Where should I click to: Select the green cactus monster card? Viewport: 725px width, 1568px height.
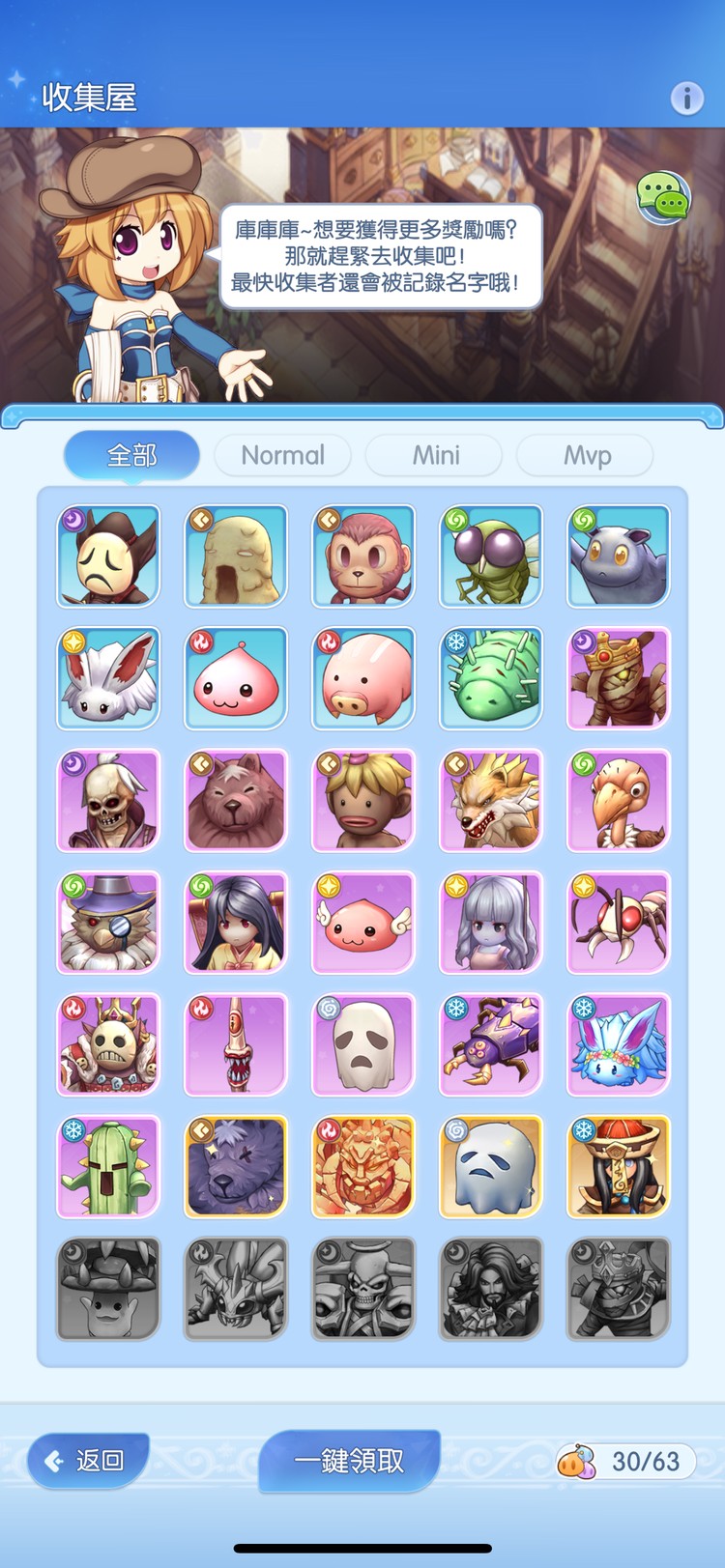[108, 1166]
